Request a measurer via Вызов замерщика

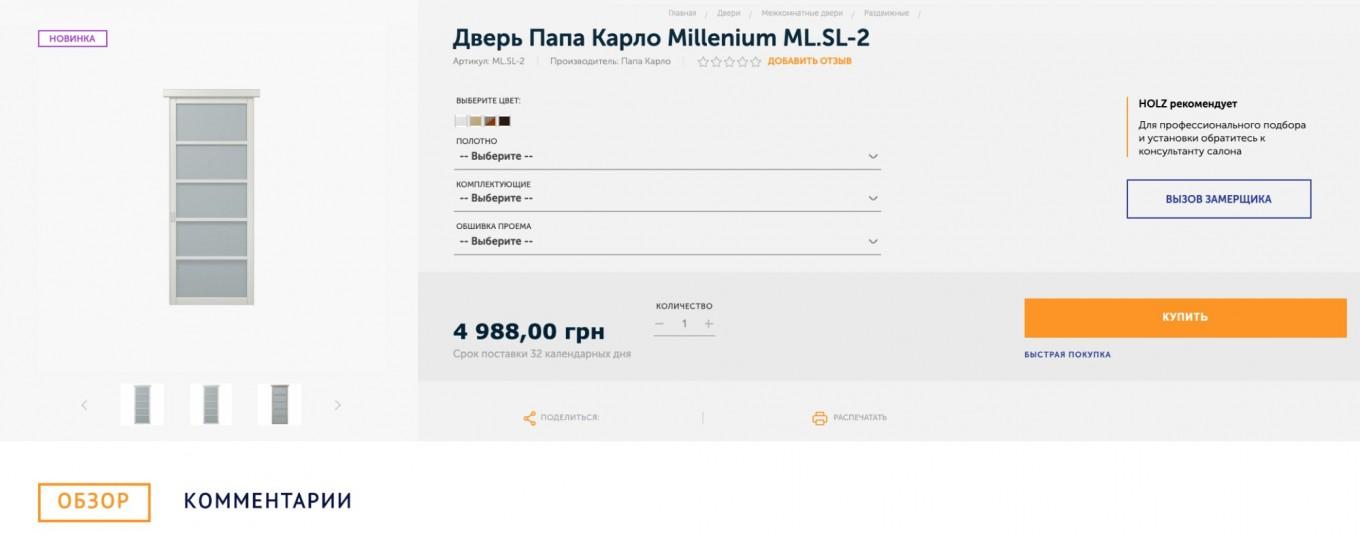[x=1218, y=199]
